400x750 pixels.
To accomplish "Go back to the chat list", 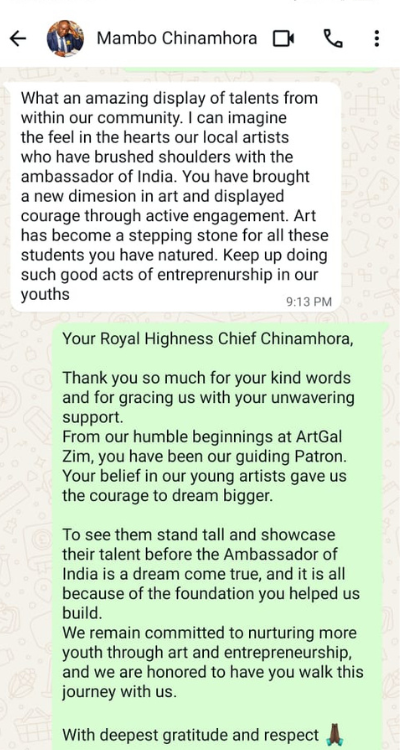I will [18, 39].
